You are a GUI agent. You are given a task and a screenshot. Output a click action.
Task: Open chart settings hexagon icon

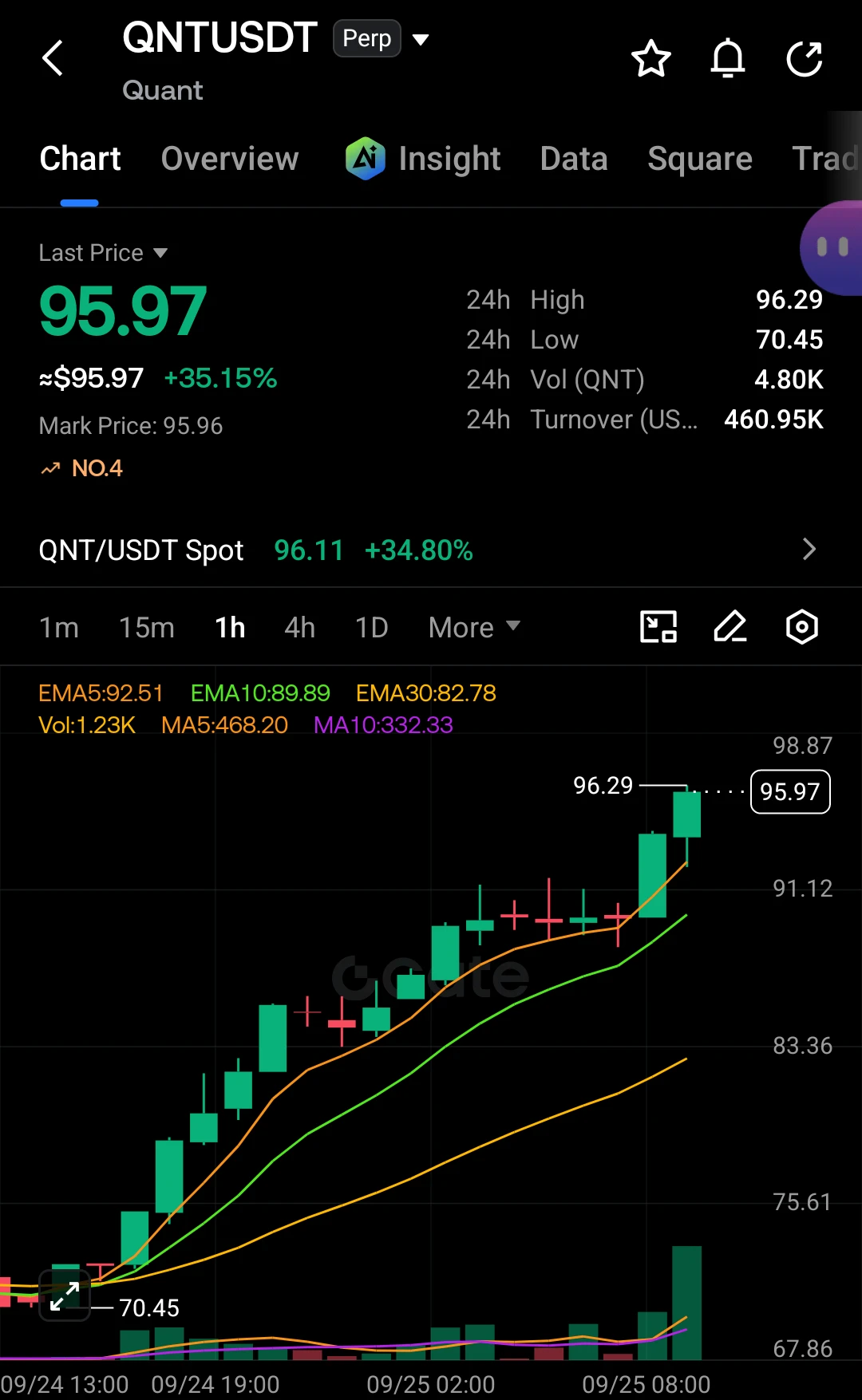click(x=802, y=627)
